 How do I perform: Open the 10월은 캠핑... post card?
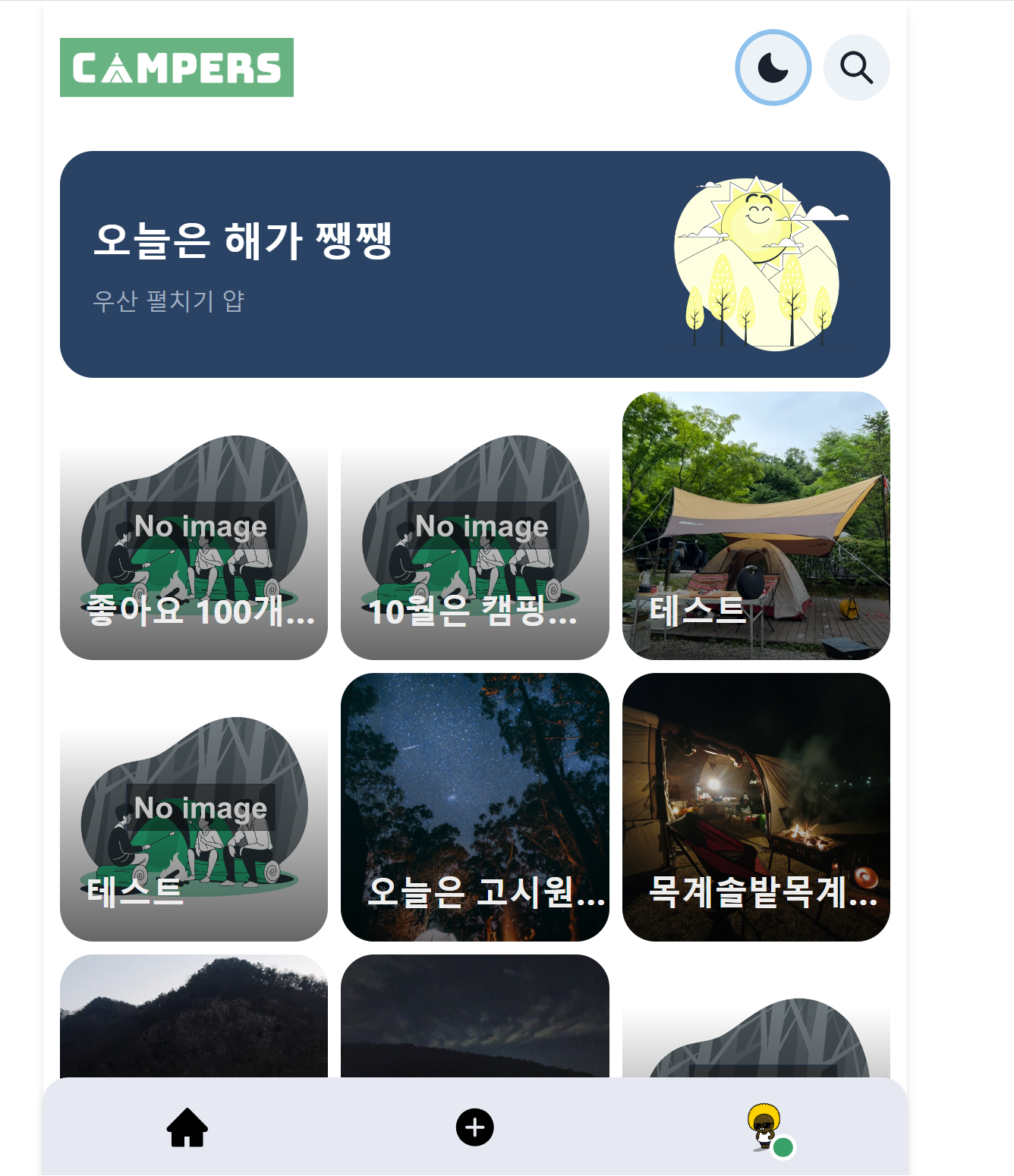[x=475, y=548]
